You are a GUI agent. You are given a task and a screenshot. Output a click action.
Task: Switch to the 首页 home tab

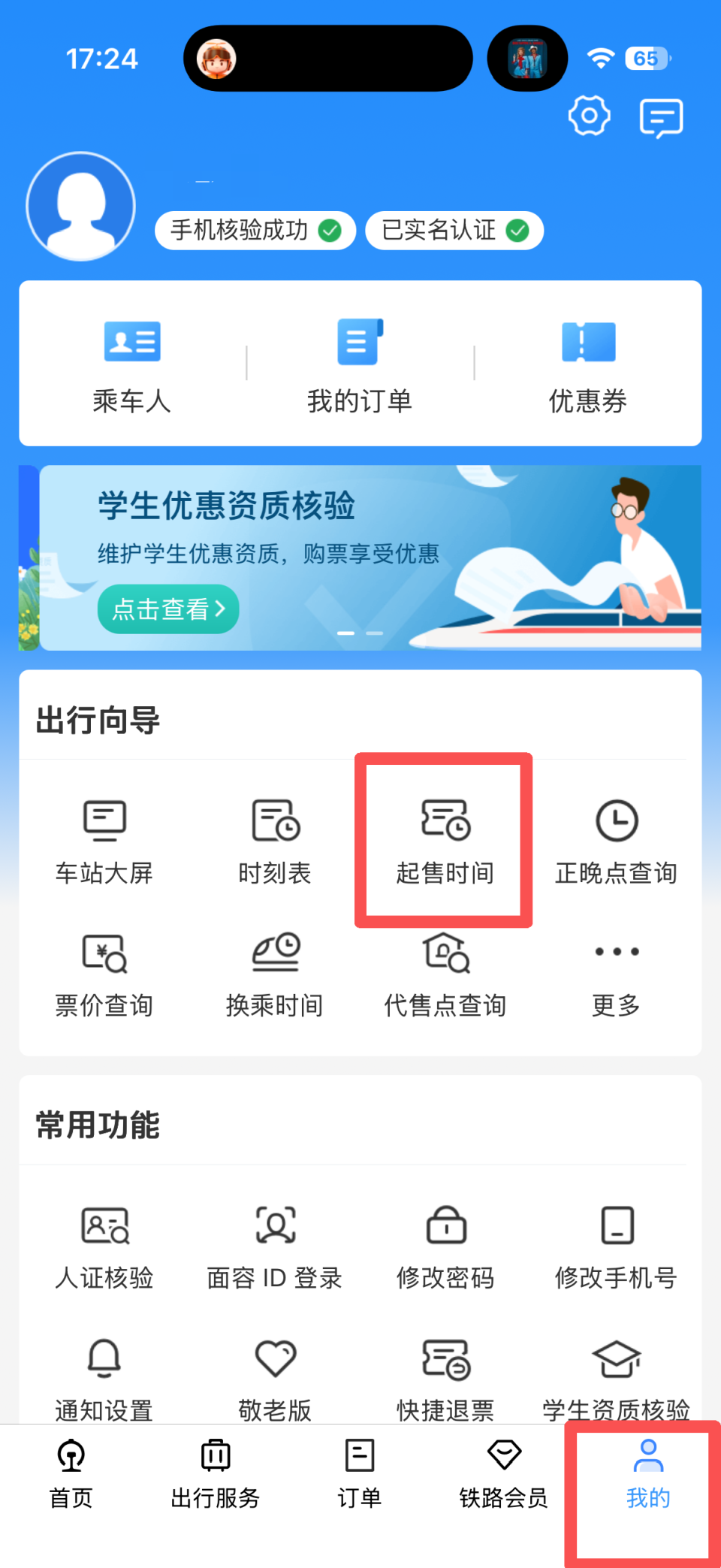71,1473
